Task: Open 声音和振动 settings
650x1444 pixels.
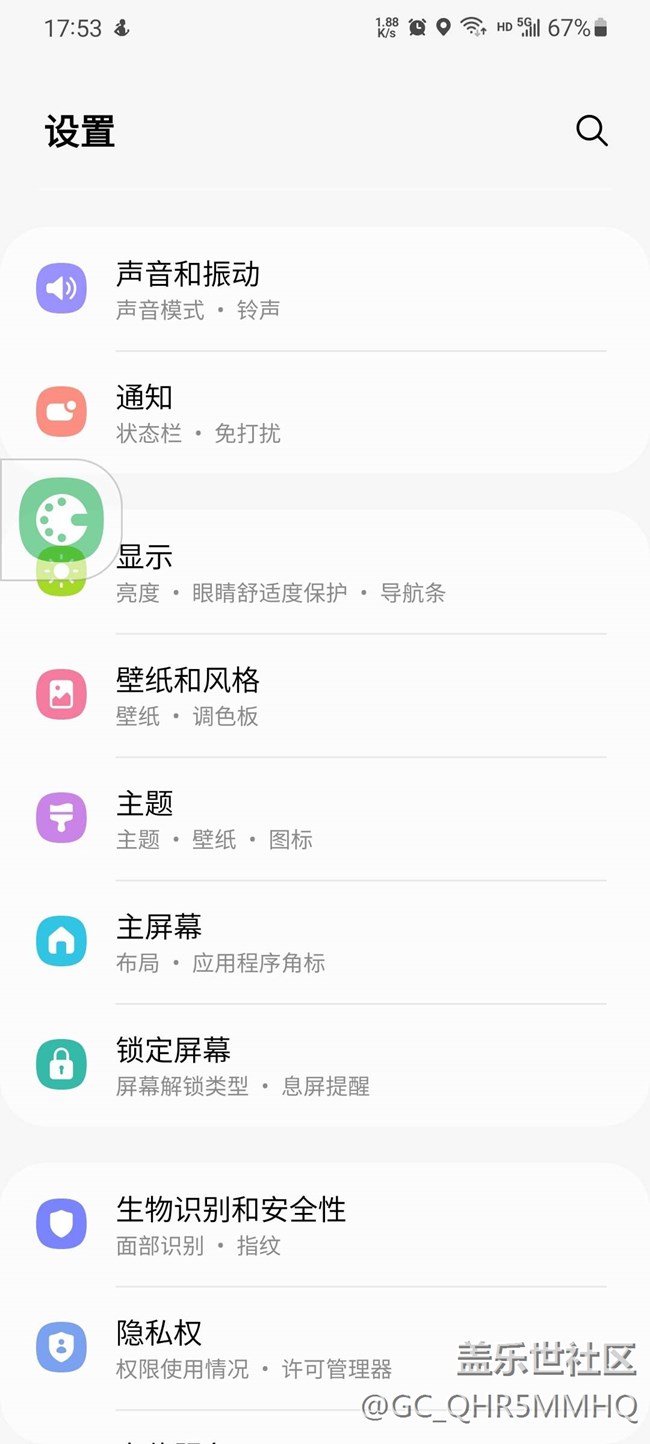Action: [x=325, y=289]
